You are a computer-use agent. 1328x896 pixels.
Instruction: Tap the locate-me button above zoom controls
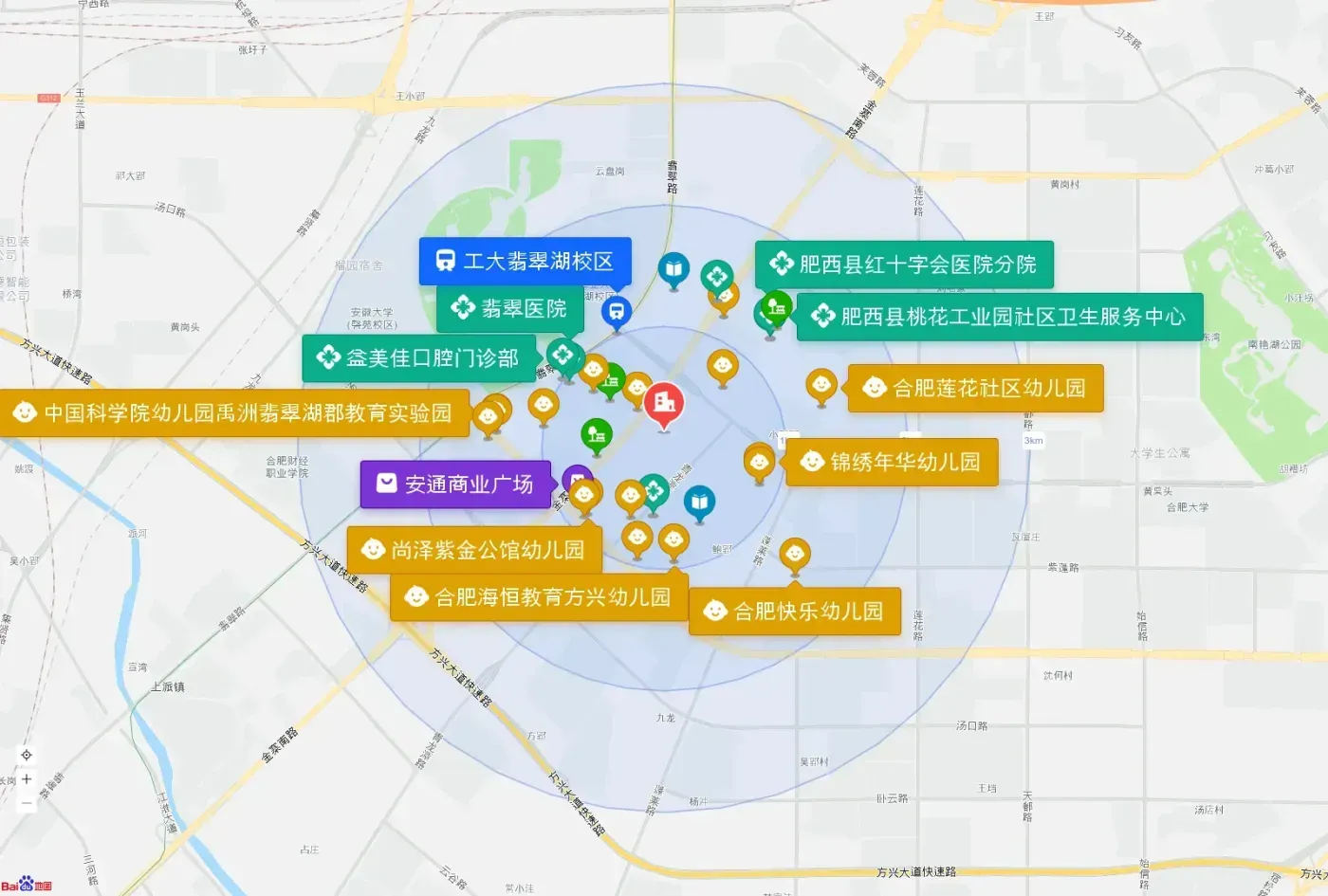[x=27, y=755]
